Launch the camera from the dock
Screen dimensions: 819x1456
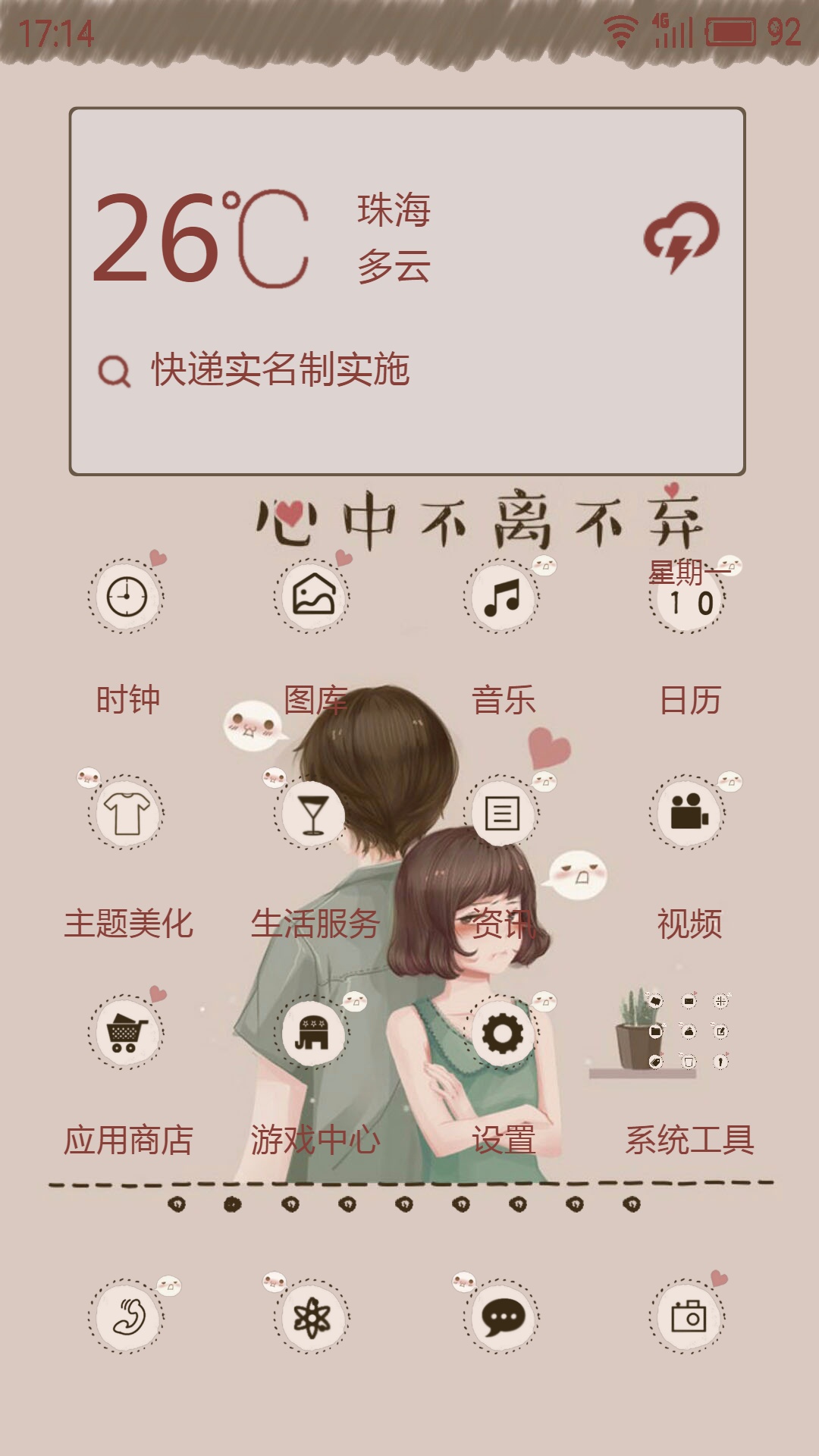click(689, 1316)
